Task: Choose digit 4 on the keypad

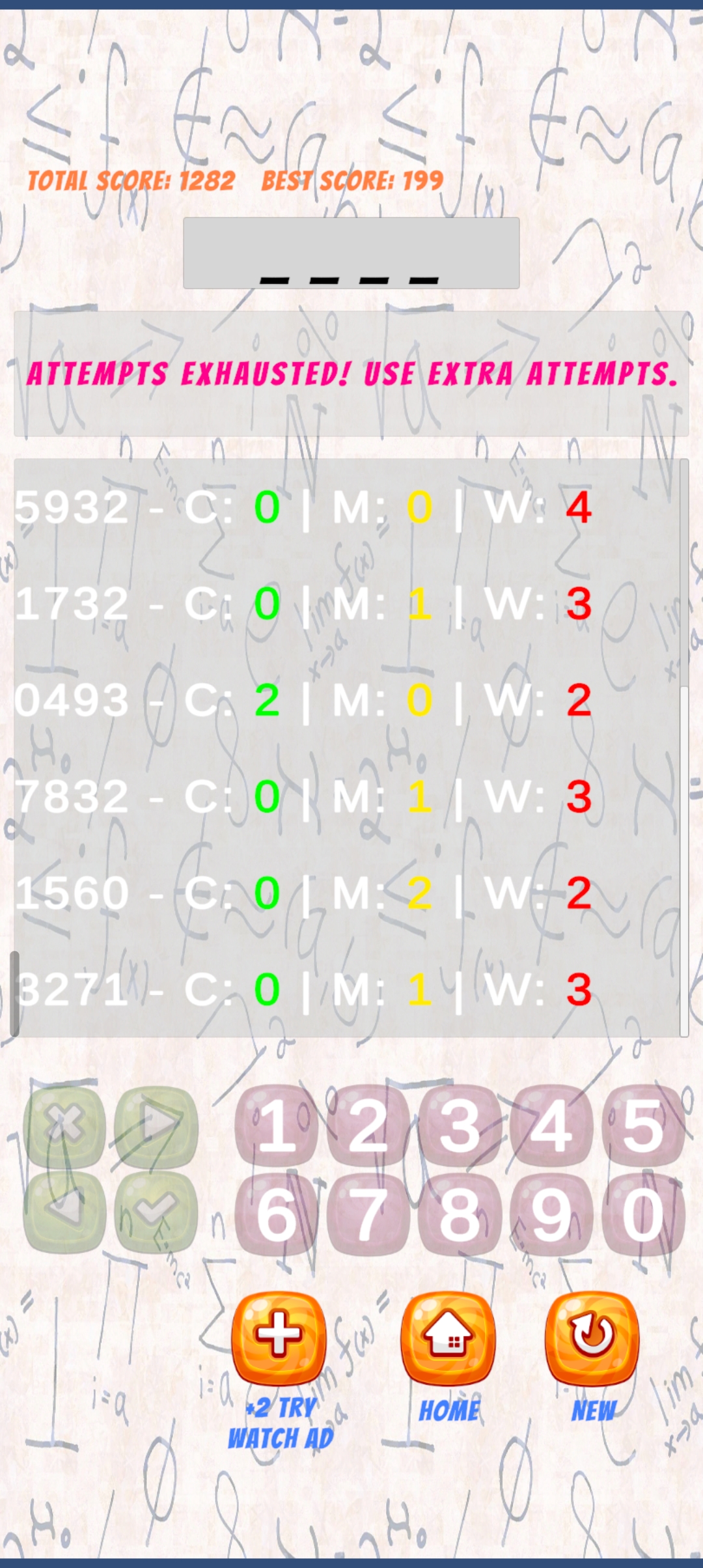Action: point(551,1126)
